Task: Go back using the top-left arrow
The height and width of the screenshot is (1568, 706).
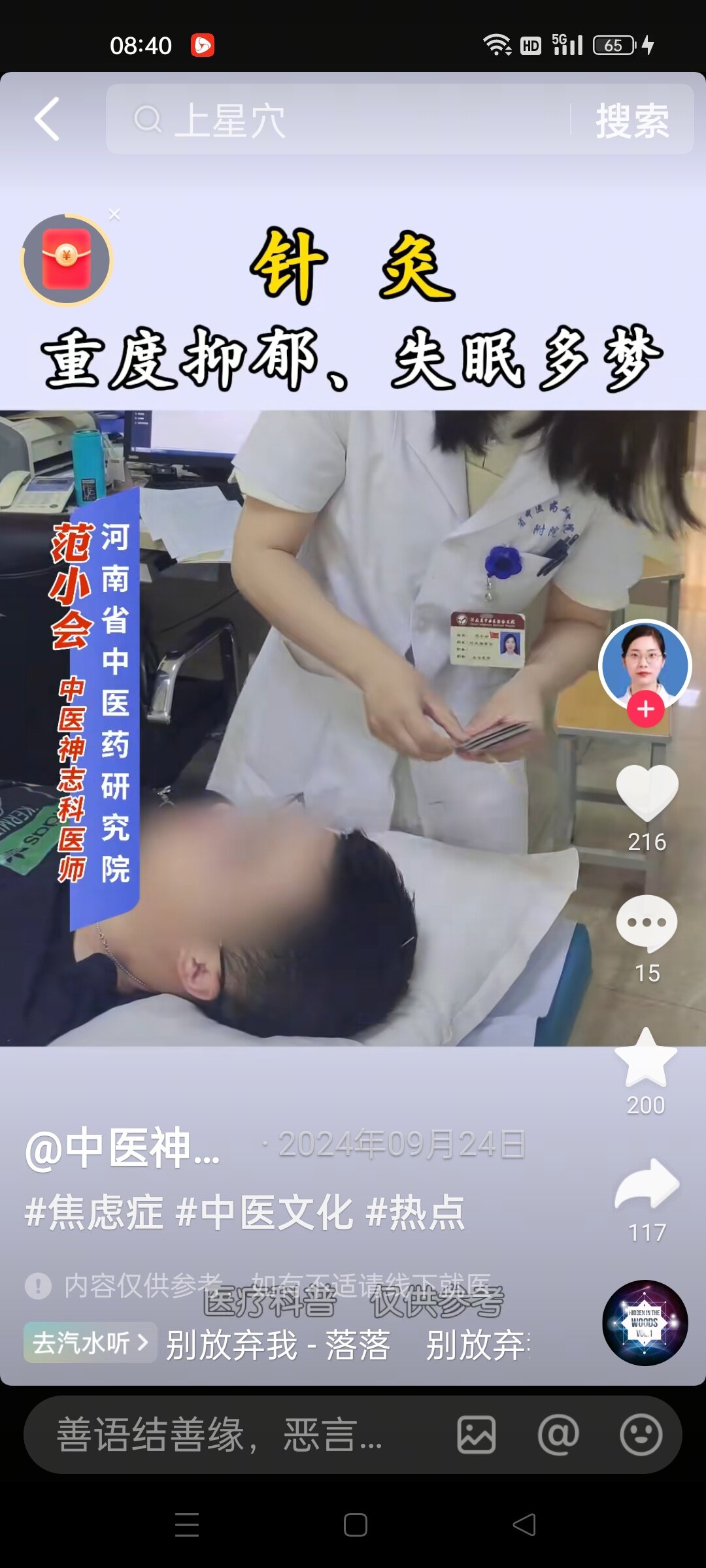Action: pos(47,120)
